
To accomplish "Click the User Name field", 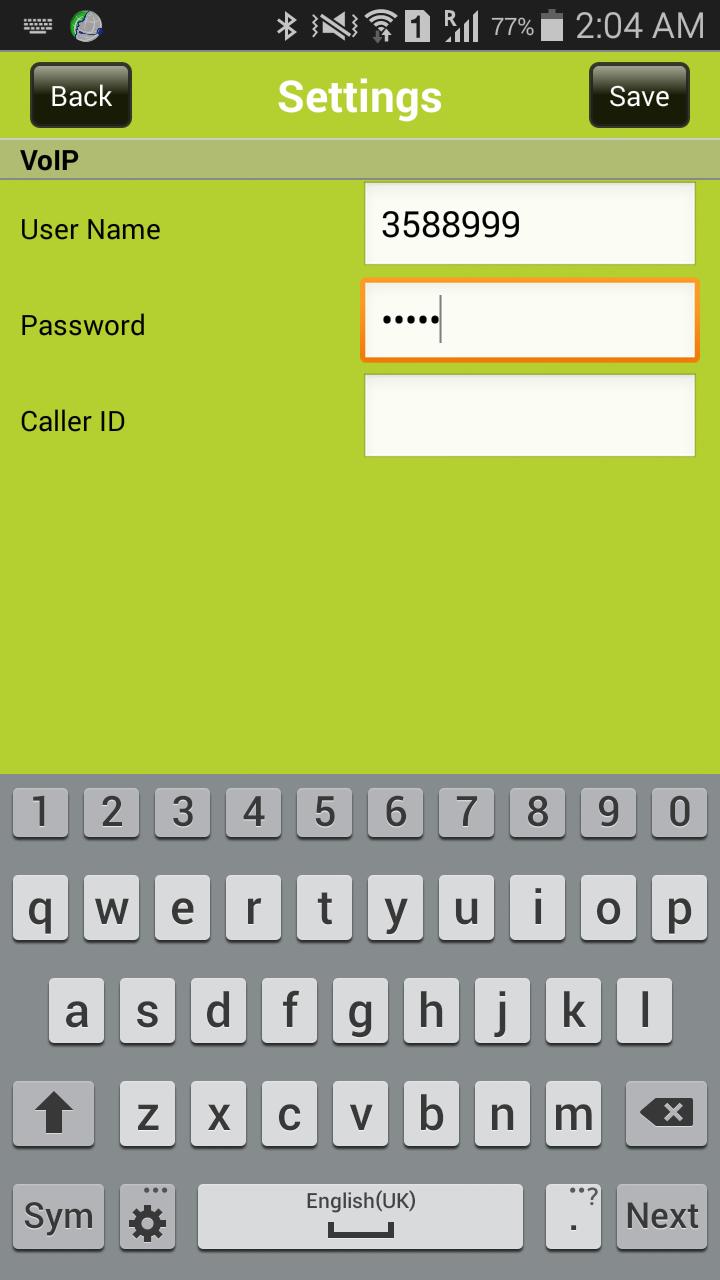I will point(529,222).
